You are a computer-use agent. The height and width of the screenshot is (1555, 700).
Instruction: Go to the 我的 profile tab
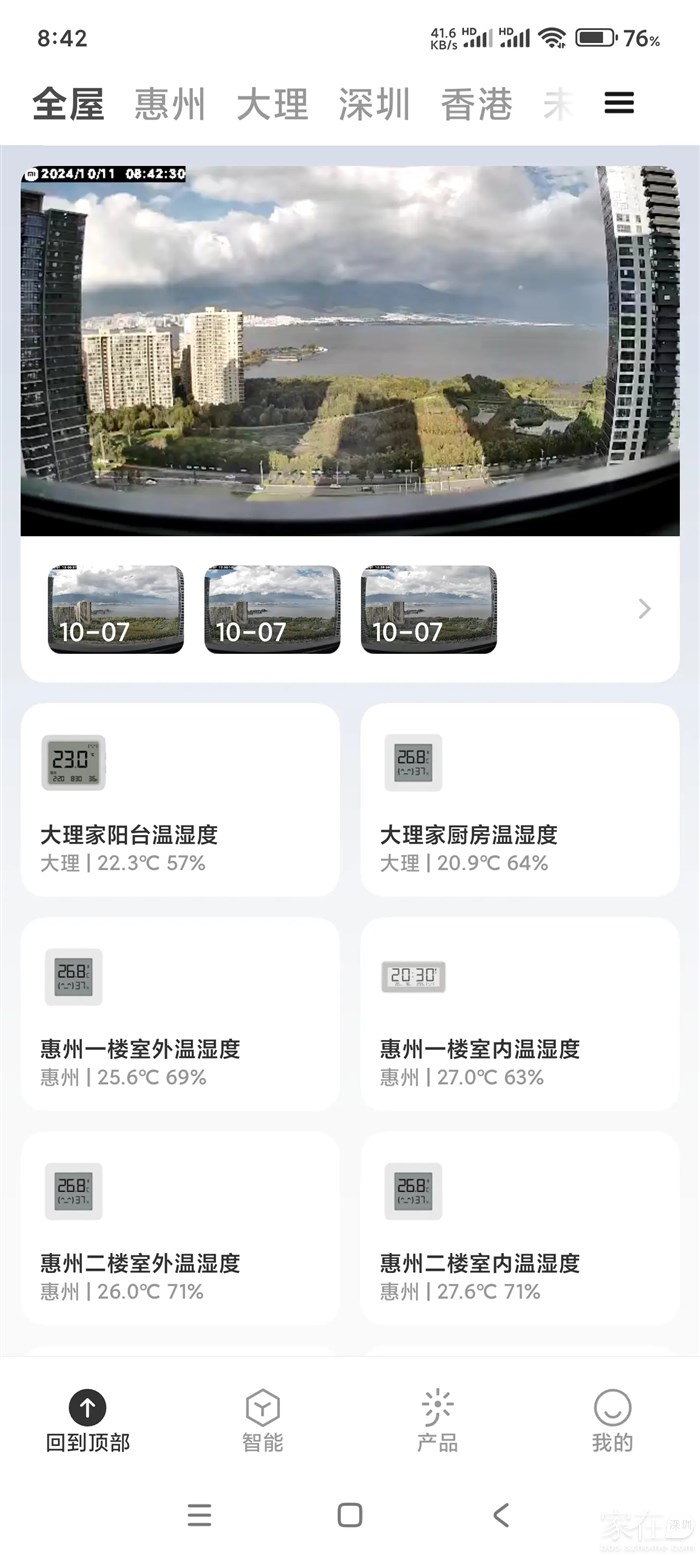612,1420
